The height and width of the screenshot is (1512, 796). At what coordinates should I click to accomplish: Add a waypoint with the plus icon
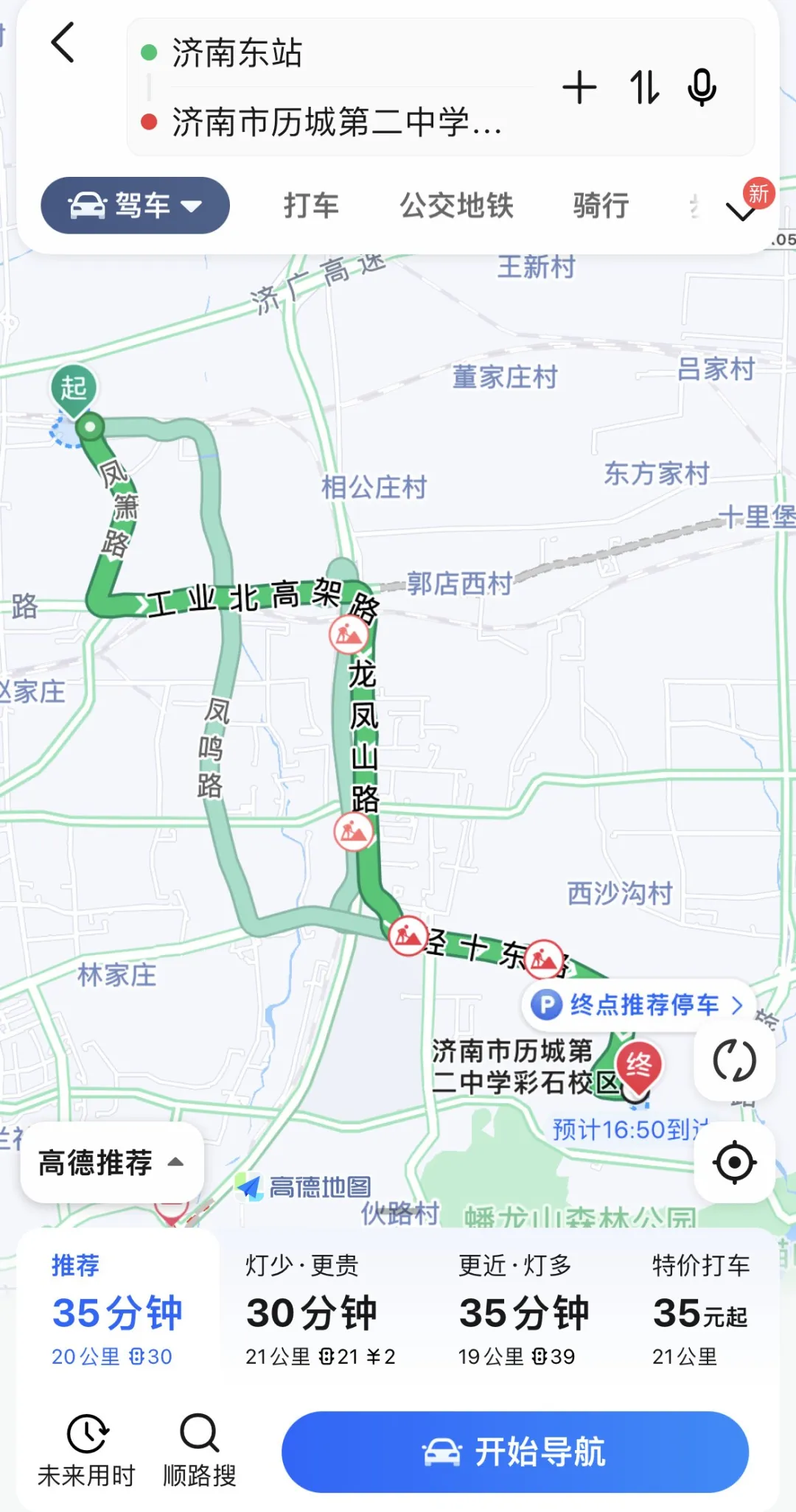tap(579, 88)
